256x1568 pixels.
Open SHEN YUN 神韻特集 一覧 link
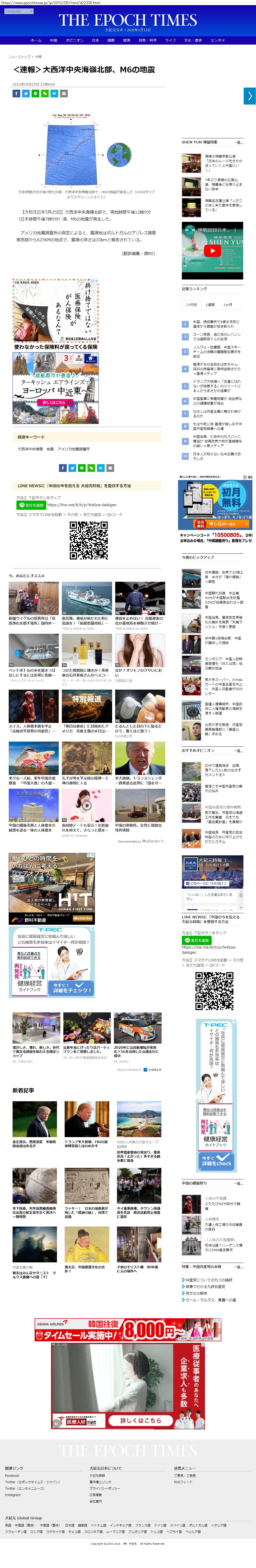238,142
